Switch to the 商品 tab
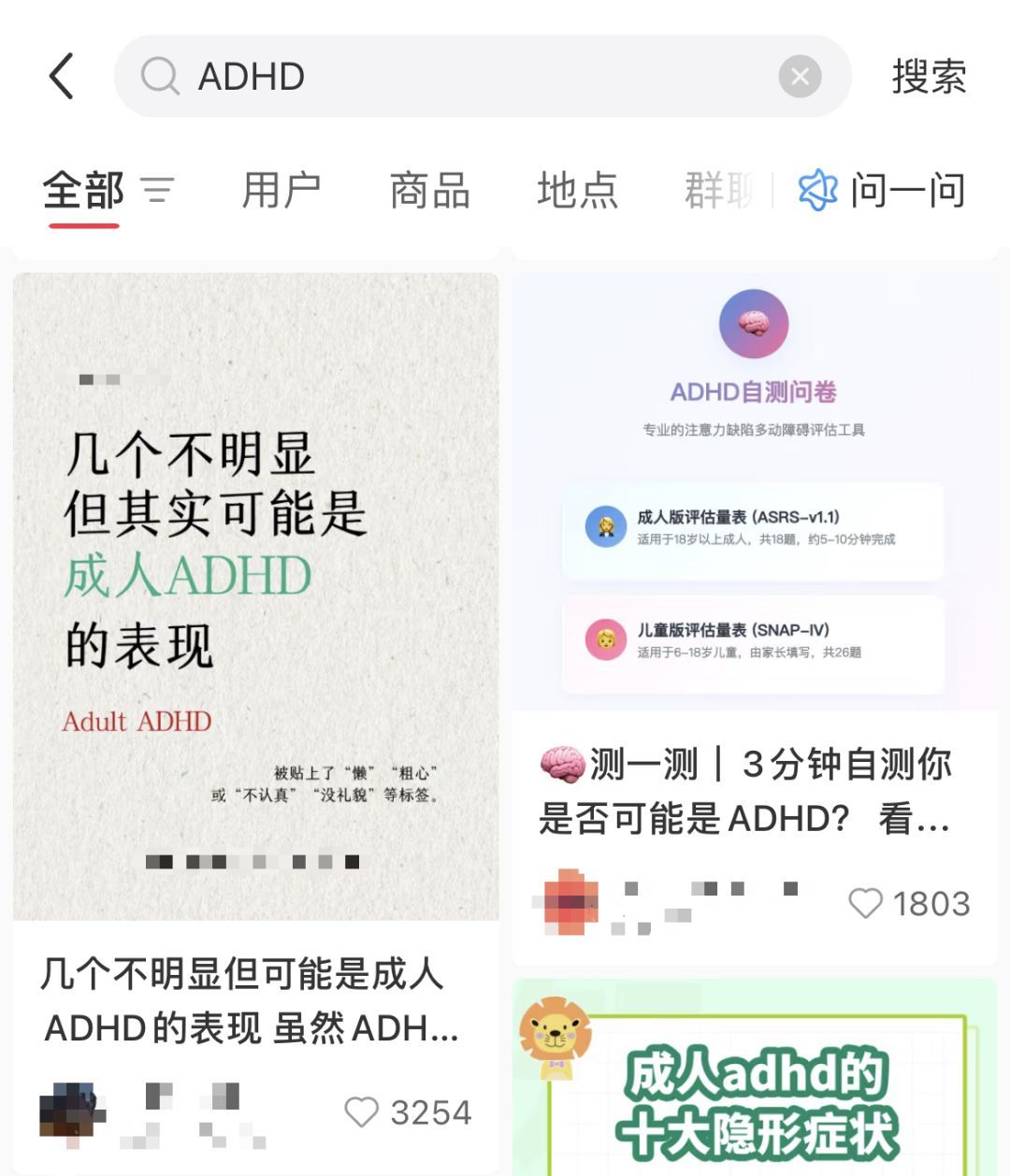Viewport: 1010px width, 1176px height. pyautogui.click(x=429, y=191)
